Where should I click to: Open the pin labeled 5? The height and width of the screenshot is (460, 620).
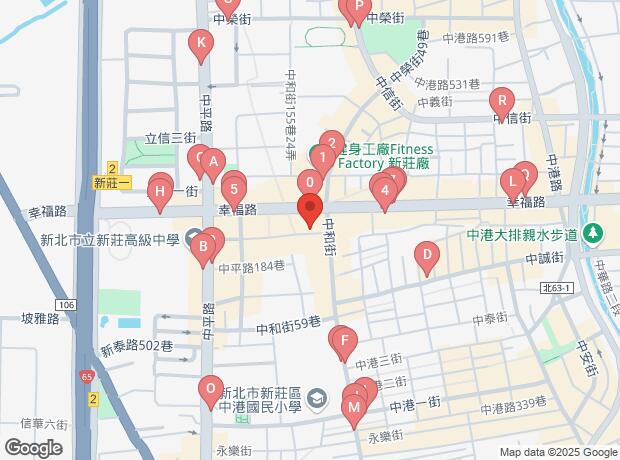(x=233, y=187)
